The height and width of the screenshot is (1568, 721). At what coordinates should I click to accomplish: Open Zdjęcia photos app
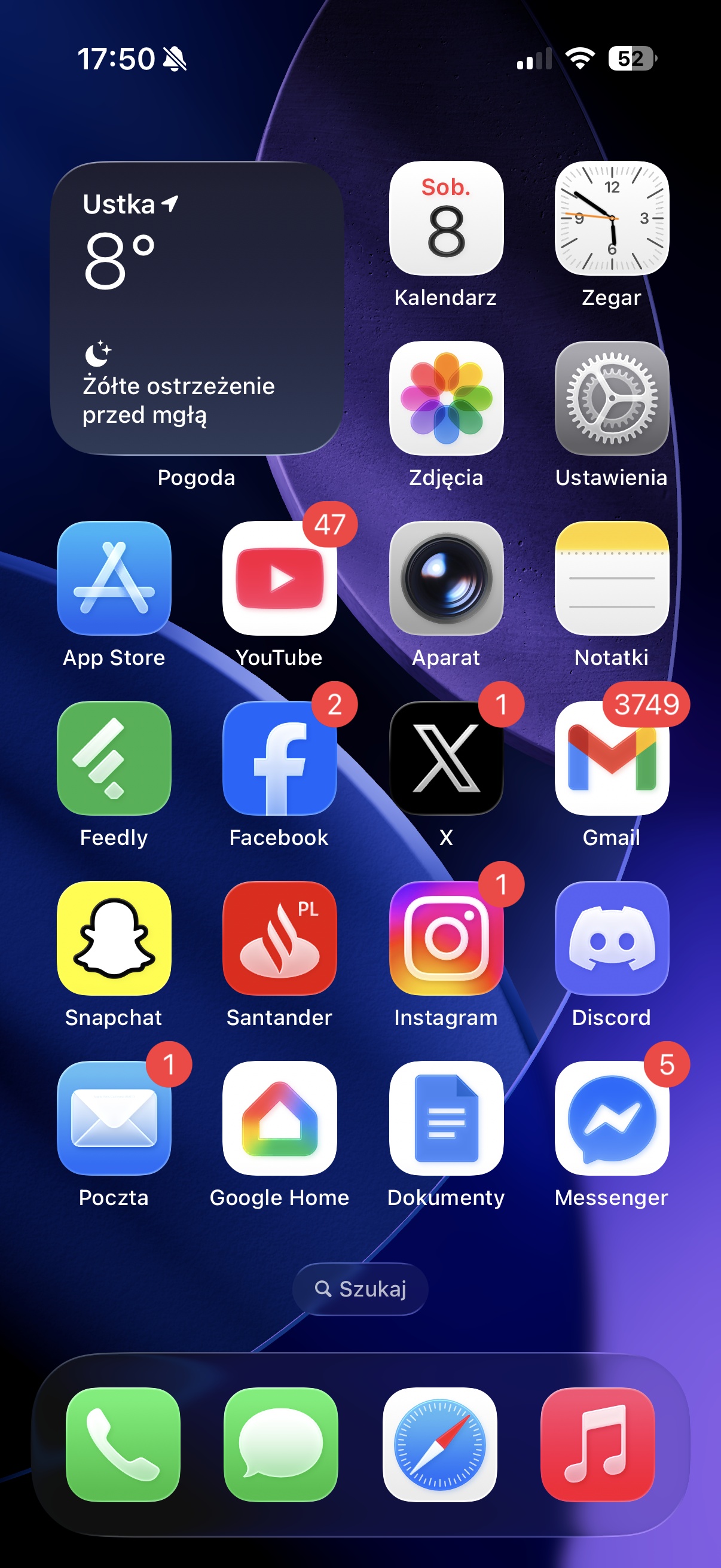446,398
